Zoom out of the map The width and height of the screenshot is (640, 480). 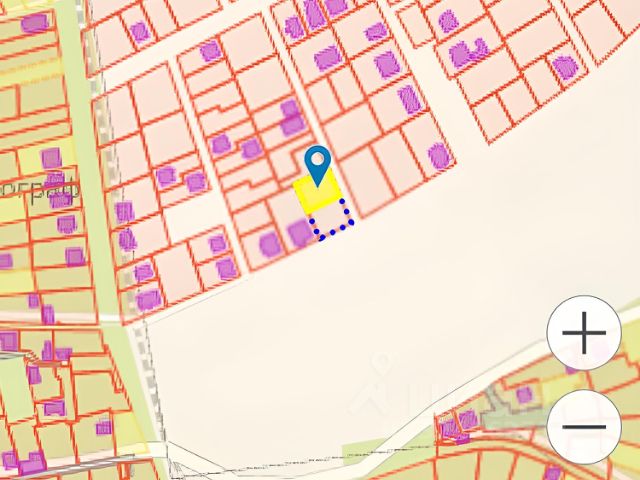[x=585, y=426]
